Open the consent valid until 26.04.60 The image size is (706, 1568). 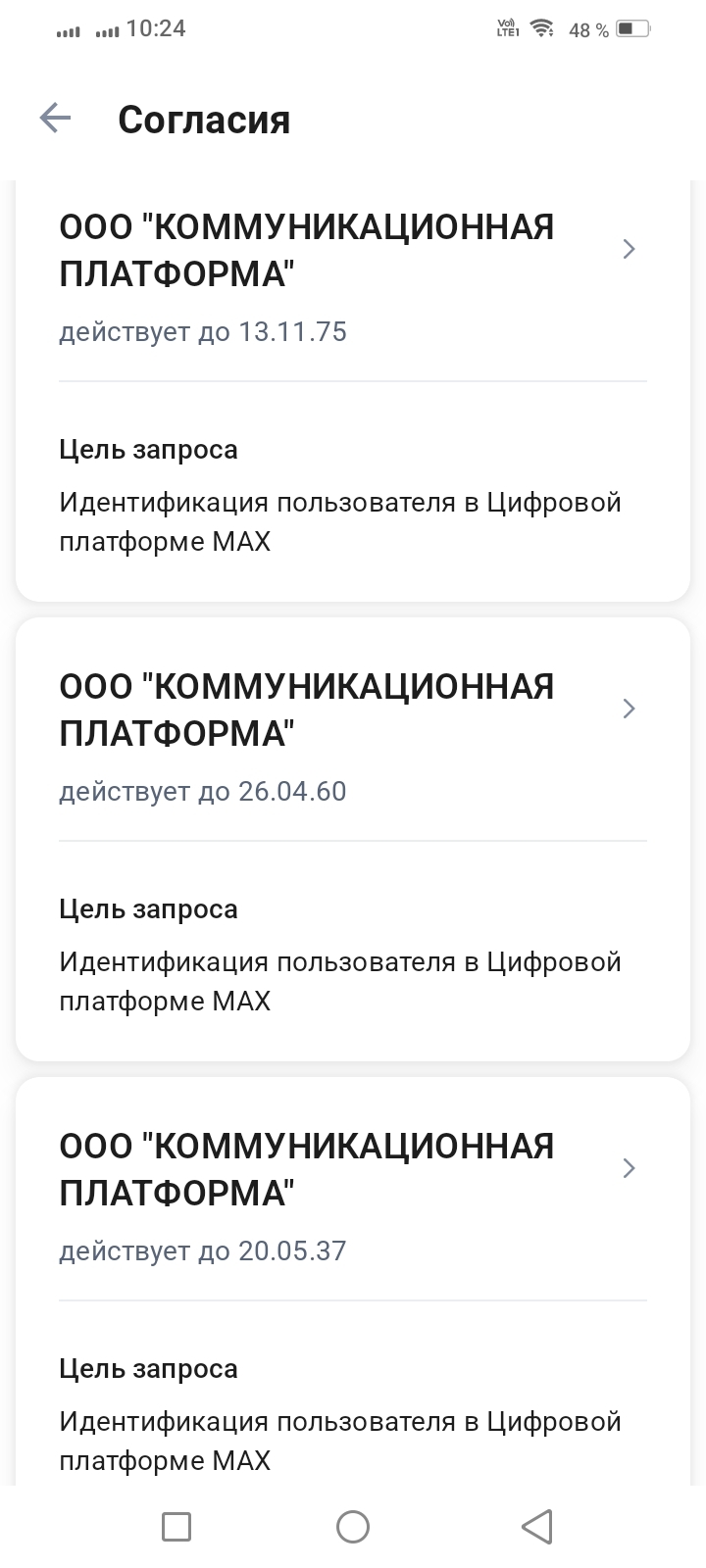point(353,733)
